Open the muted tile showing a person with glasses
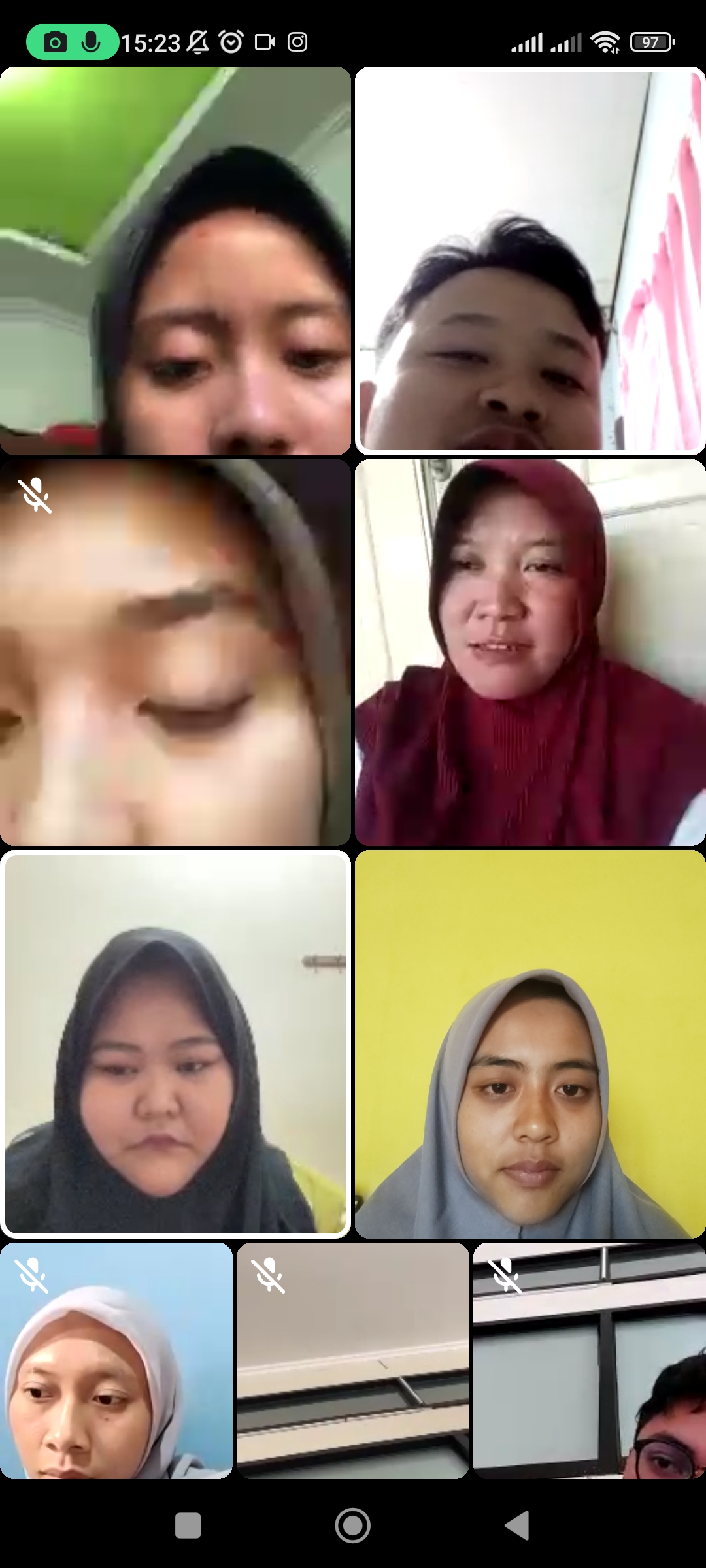The height and width of the screenshot is (1568, 706). [590, 1360]
